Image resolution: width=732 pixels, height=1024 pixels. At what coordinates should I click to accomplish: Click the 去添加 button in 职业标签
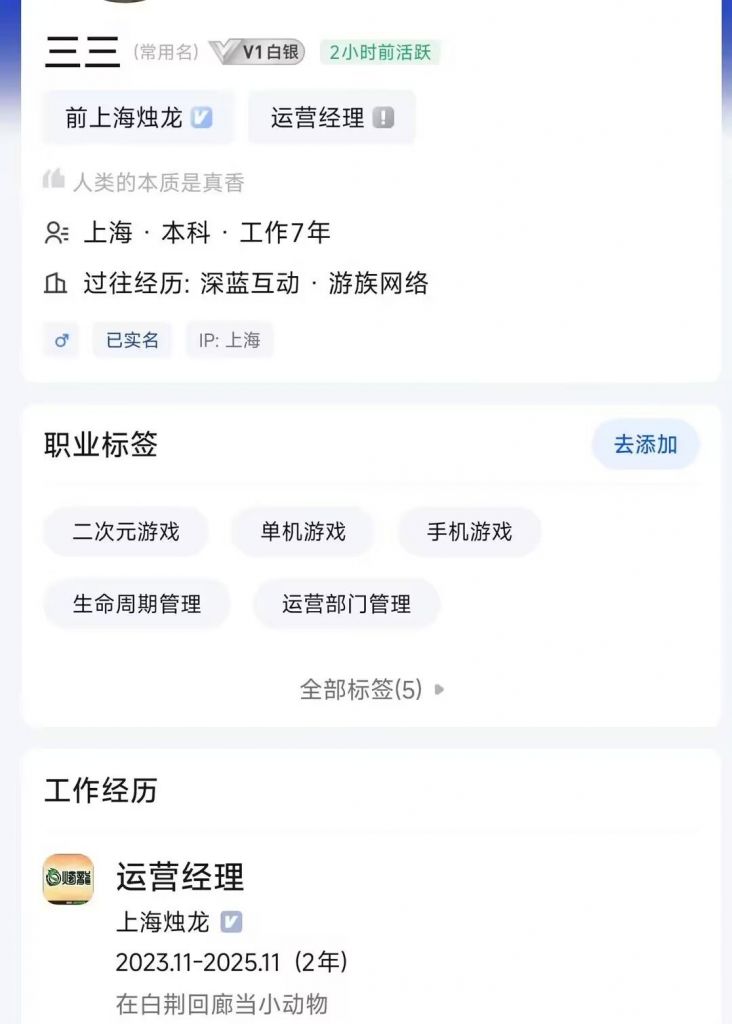[x=645, y=445]
